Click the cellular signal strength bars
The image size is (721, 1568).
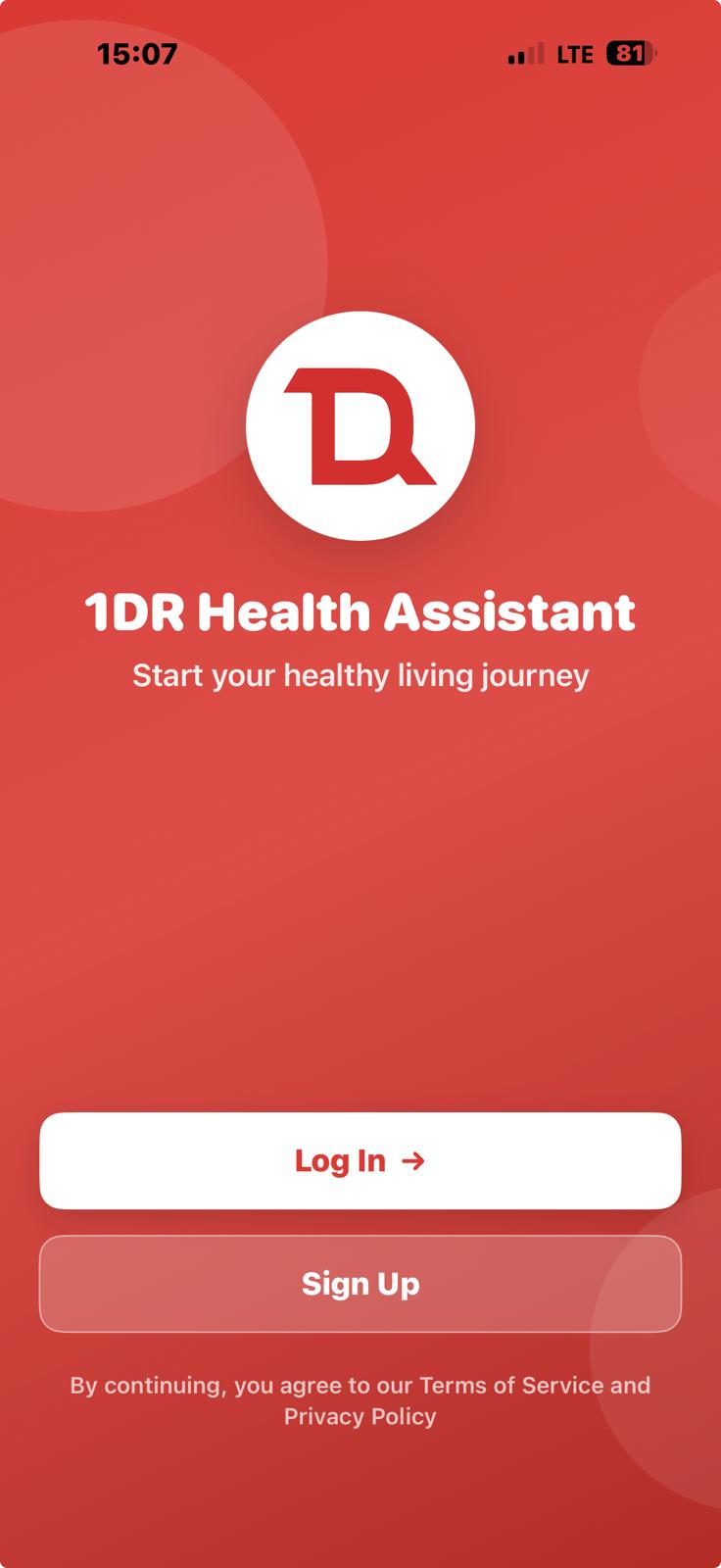(x=524, y=52)
